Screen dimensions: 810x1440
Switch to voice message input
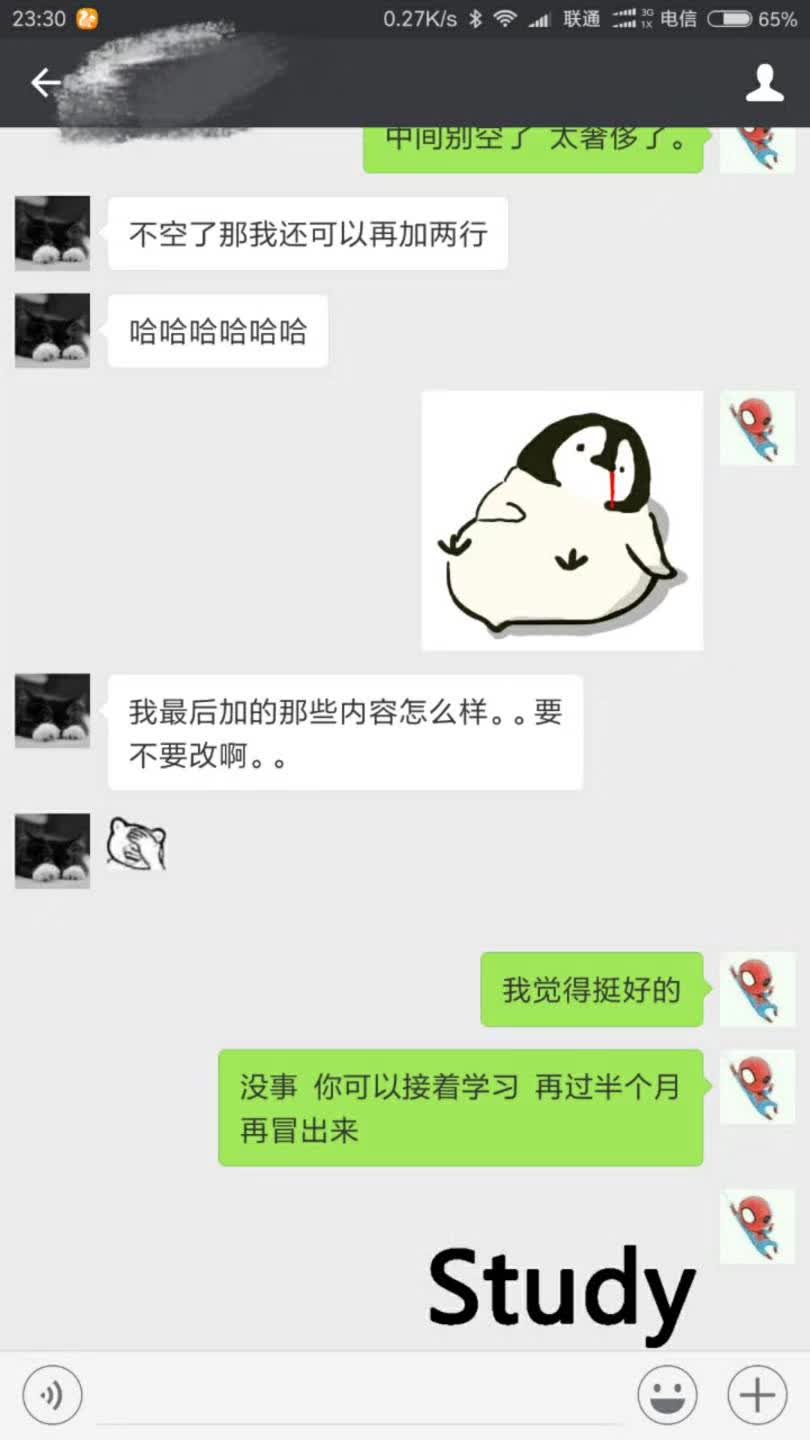[52, 1394]
